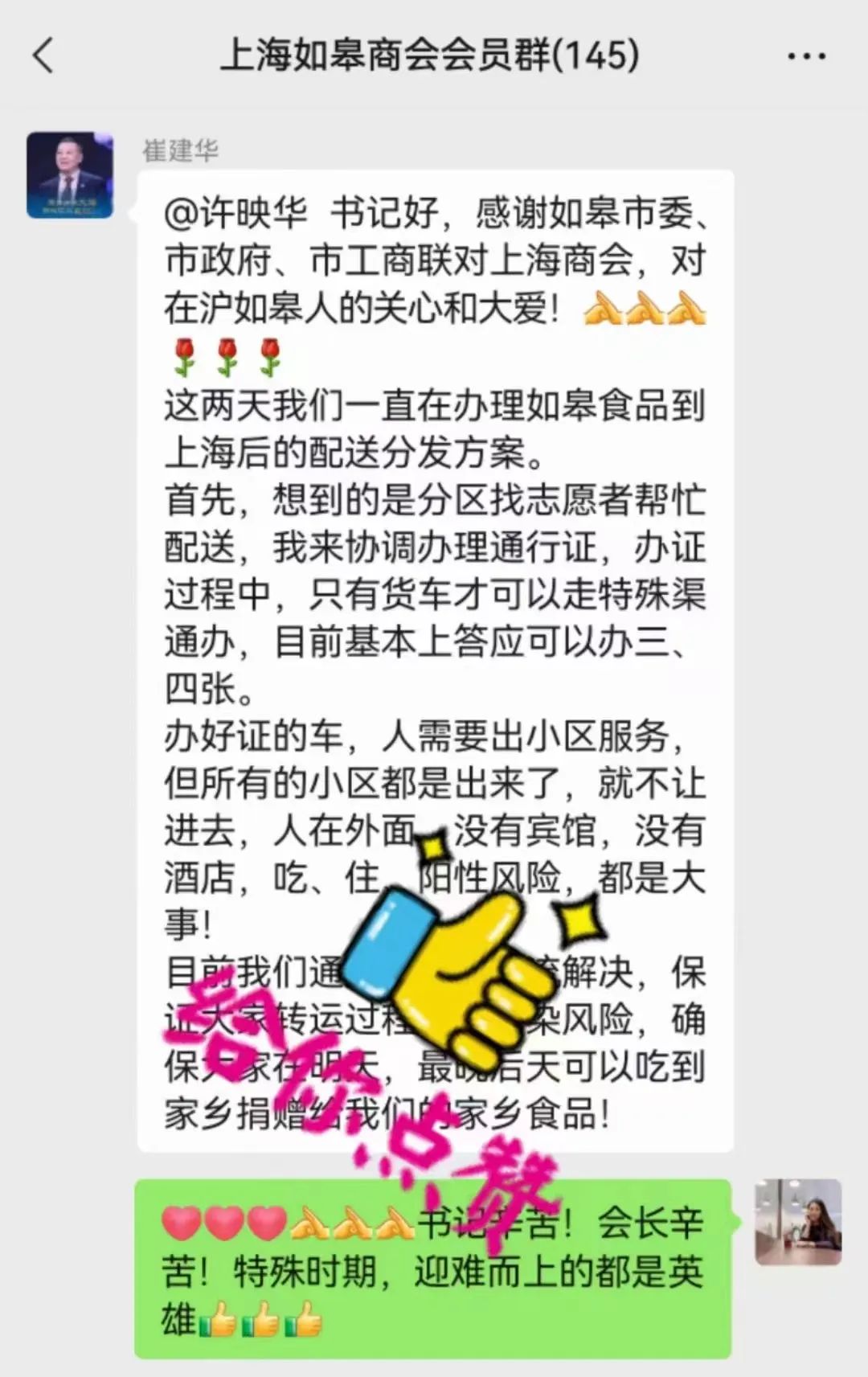This screenshot has width=868, height=1377.
Task: Open the green message sender's avatar
Action: click(x=798, y=1222)
